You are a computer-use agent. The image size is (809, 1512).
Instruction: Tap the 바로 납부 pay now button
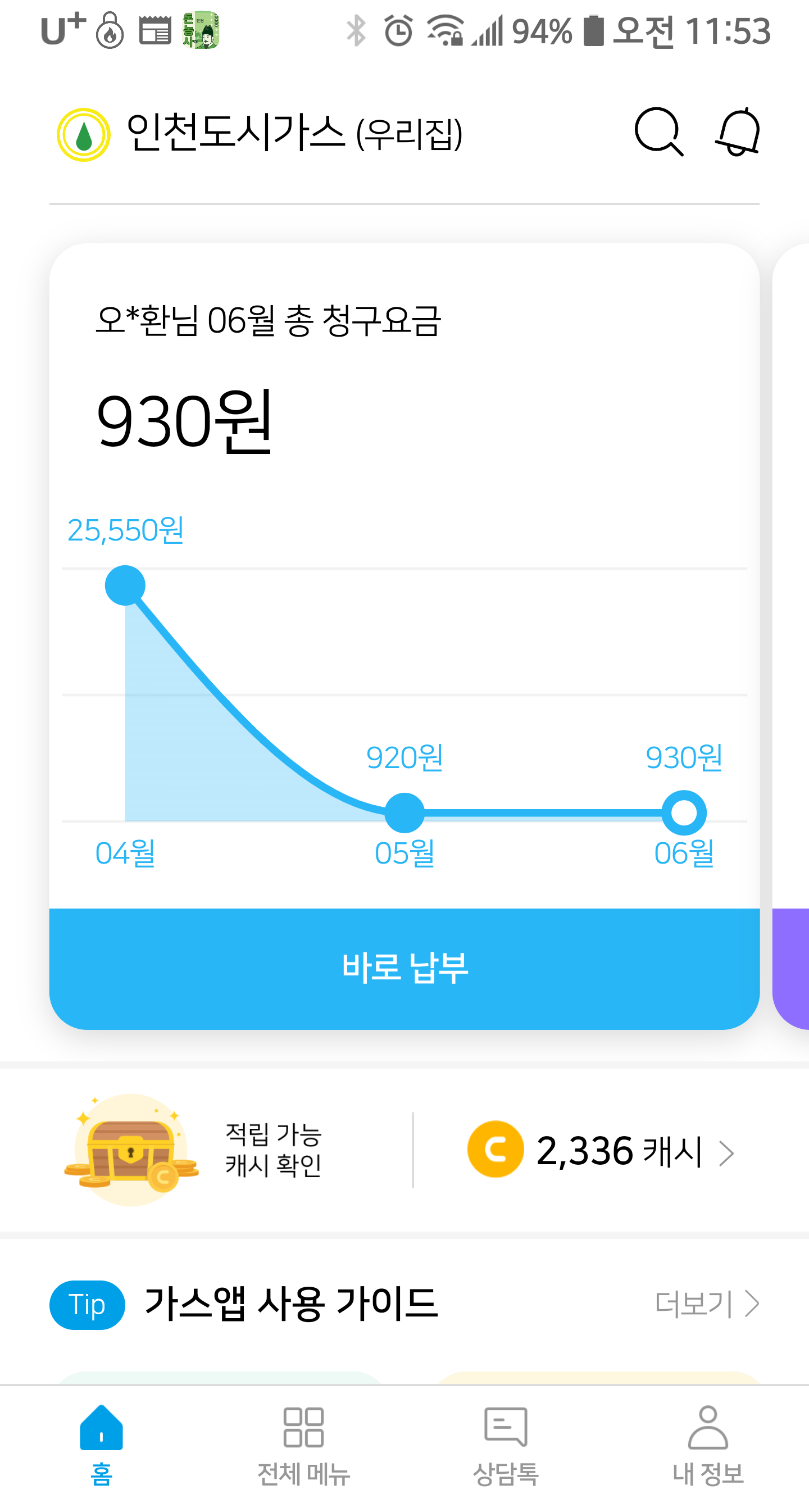click(x=404, y=968)
